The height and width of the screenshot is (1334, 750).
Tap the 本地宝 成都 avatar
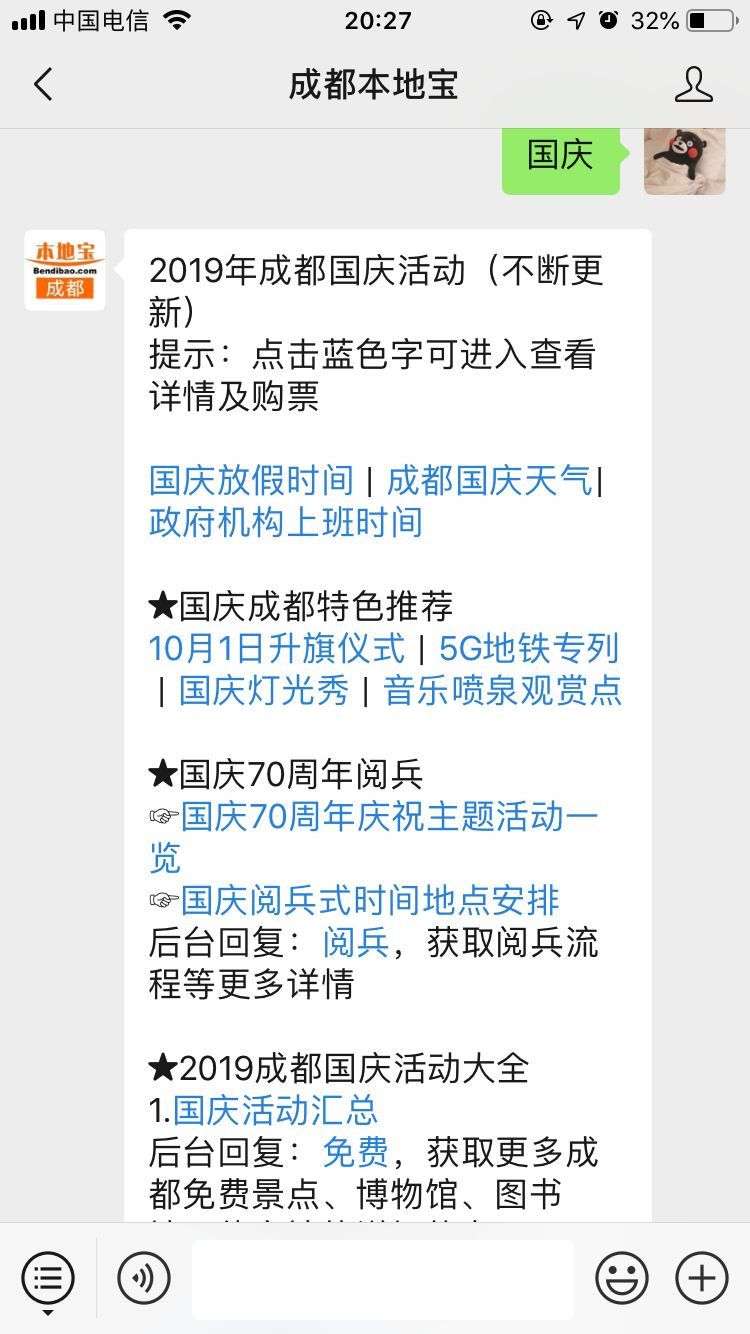tap(65, 270)
